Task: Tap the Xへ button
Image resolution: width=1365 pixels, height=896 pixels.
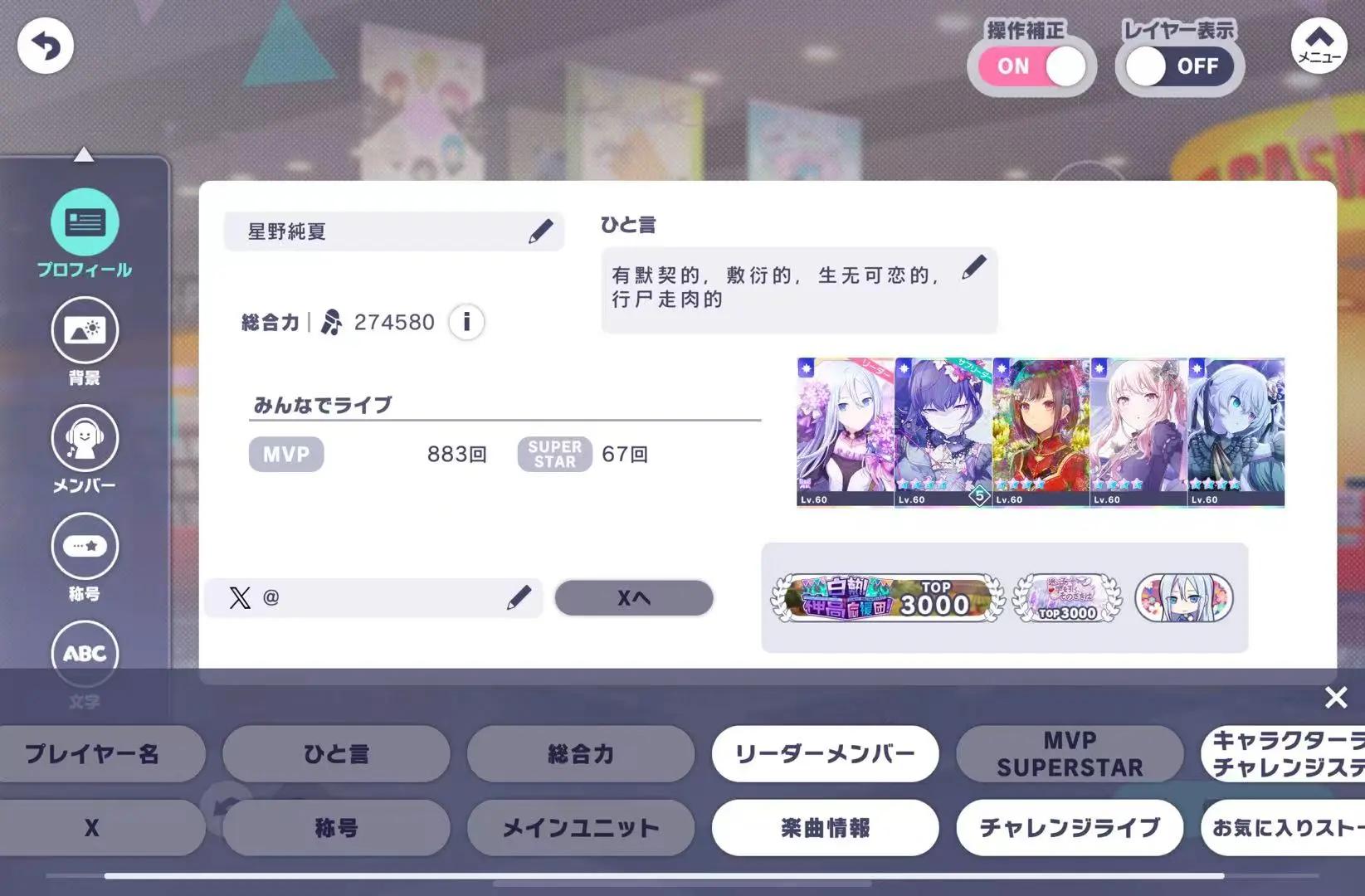Action: (633, 597)
